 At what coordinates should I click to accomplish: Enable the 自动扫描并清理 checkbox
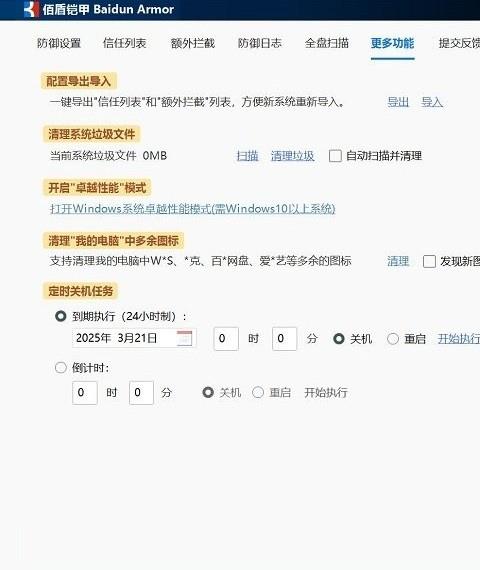pyautogui.click(x=335, y=156)
